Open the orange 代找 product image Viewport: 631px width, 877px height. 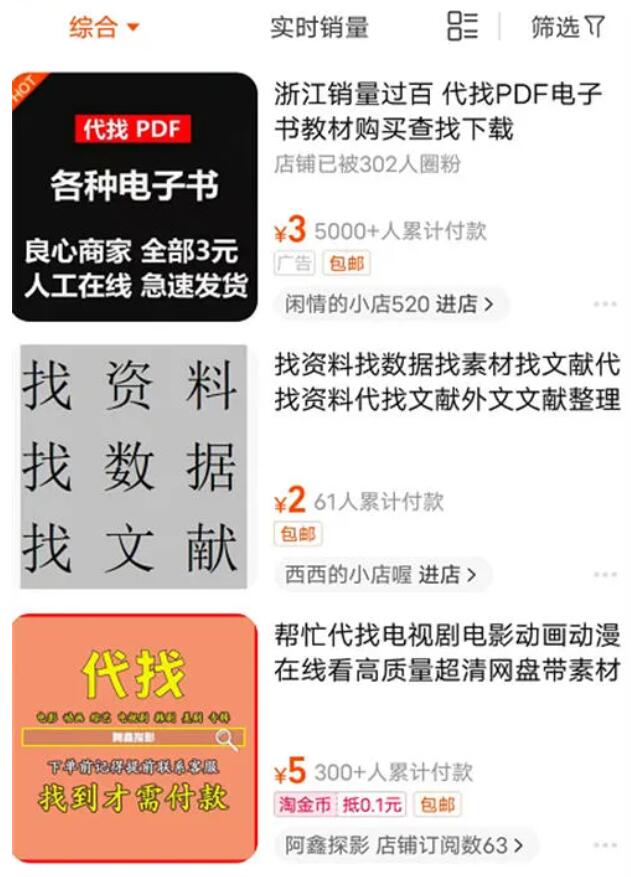[x=134, y=738]
